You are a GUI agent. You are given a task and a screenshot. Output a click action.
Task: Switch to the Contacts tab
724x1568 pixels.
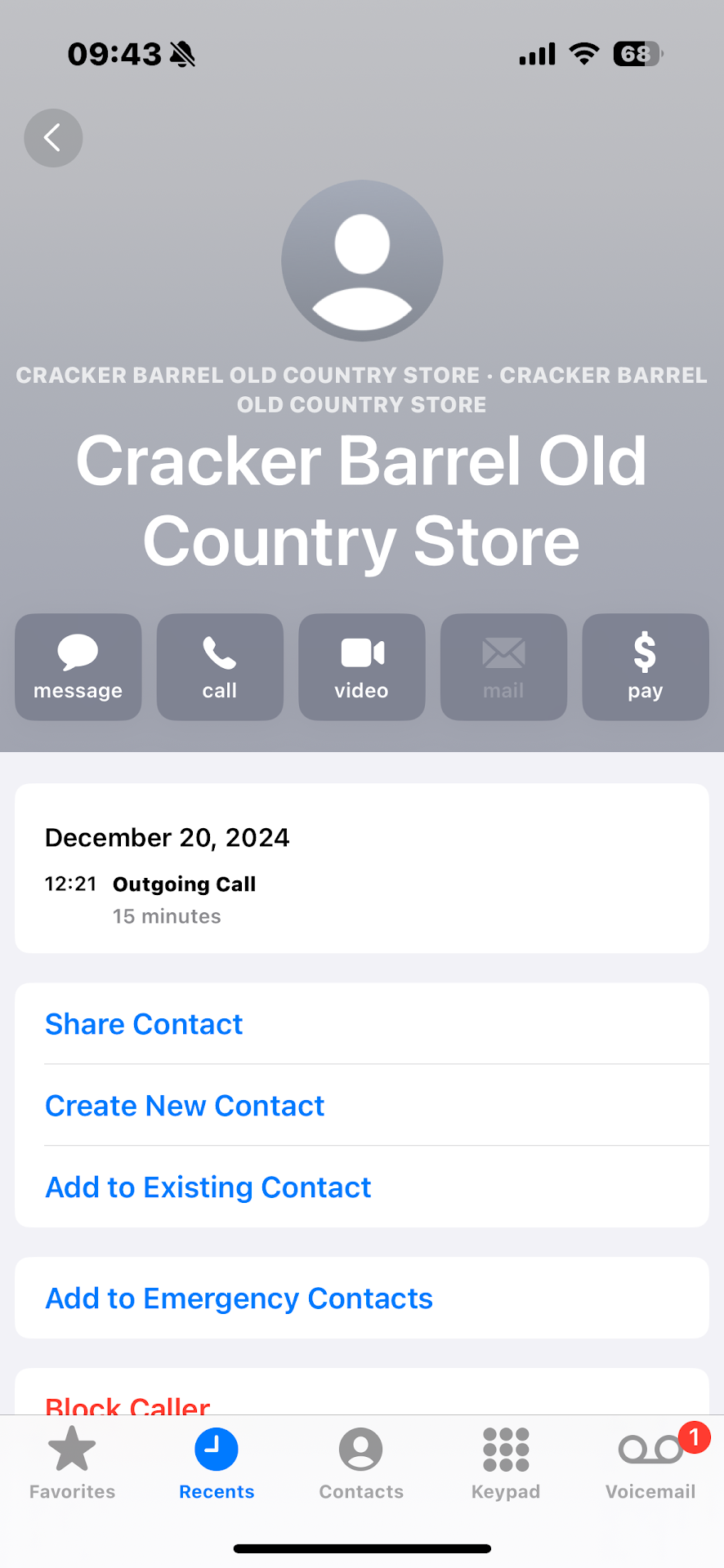pyautogui.click(x=361, y=1463)
